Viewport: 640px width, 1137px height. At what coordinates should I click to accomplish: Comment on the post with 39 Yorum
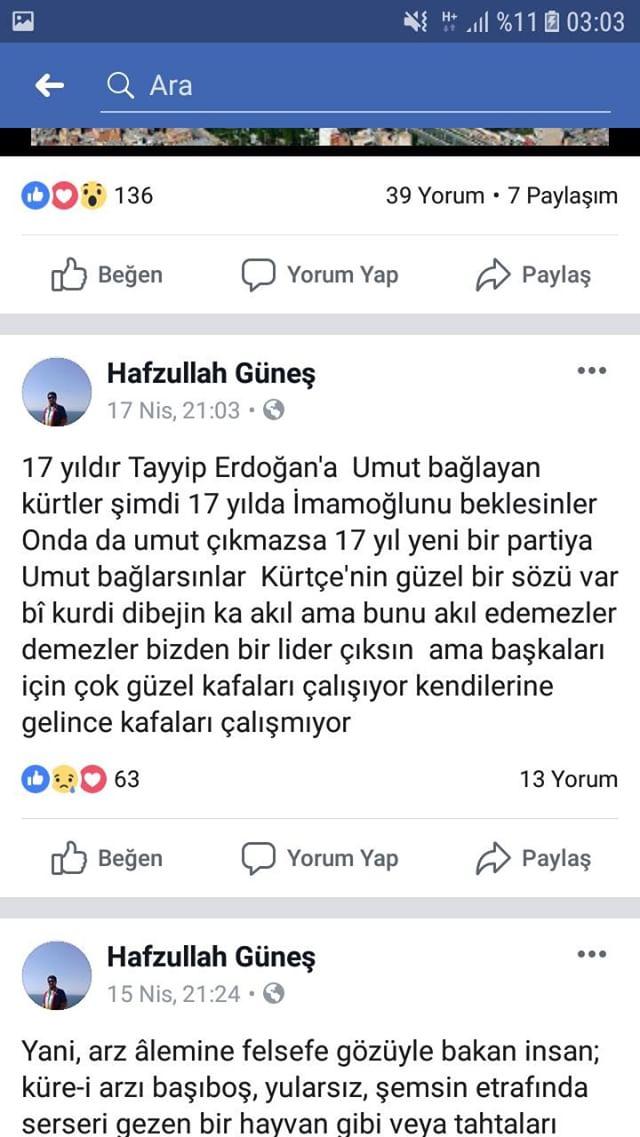(x=320, y=275)
